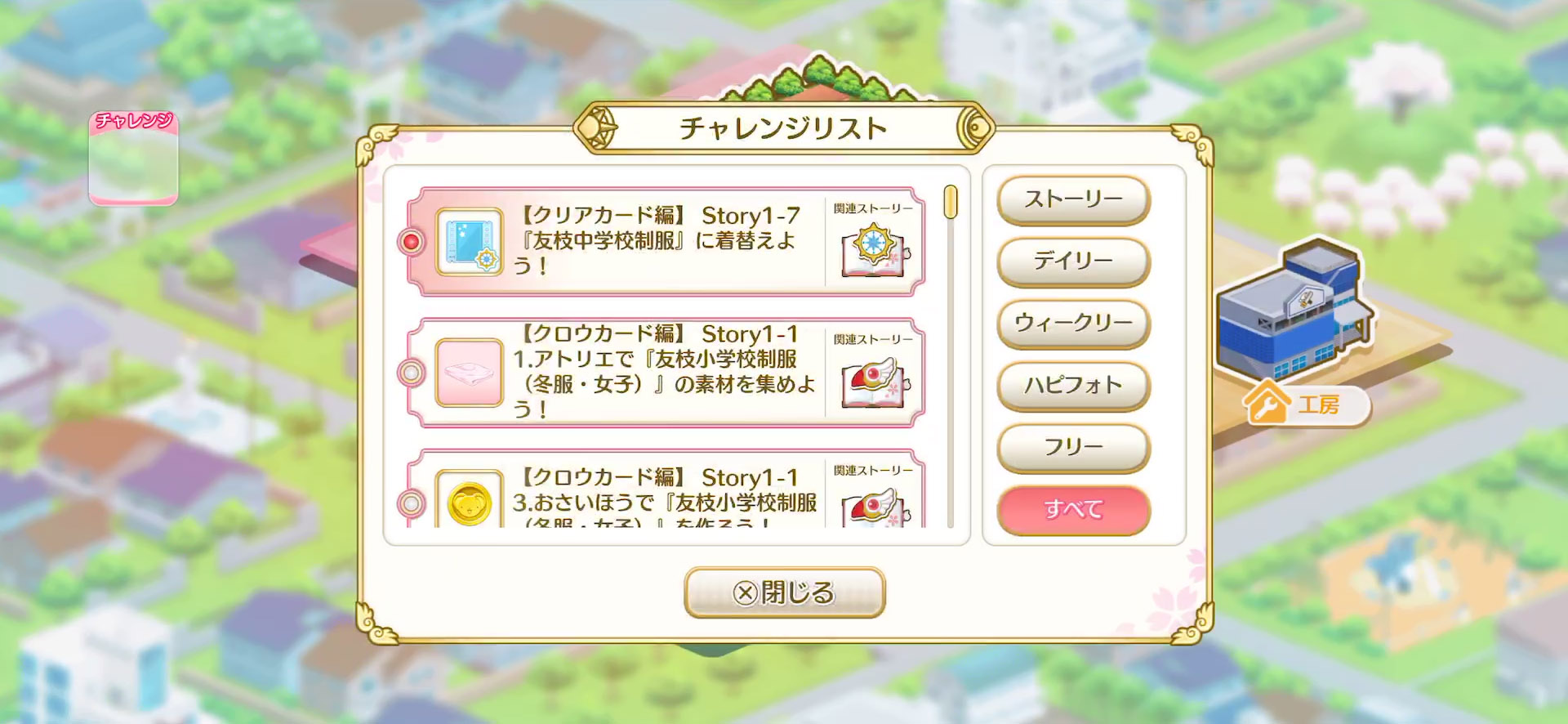Open クリアカード編 Story1-7 challenge row
The width and height of the screenshot is (1568, 724).
pyautogui.click(x=653, y=241)
